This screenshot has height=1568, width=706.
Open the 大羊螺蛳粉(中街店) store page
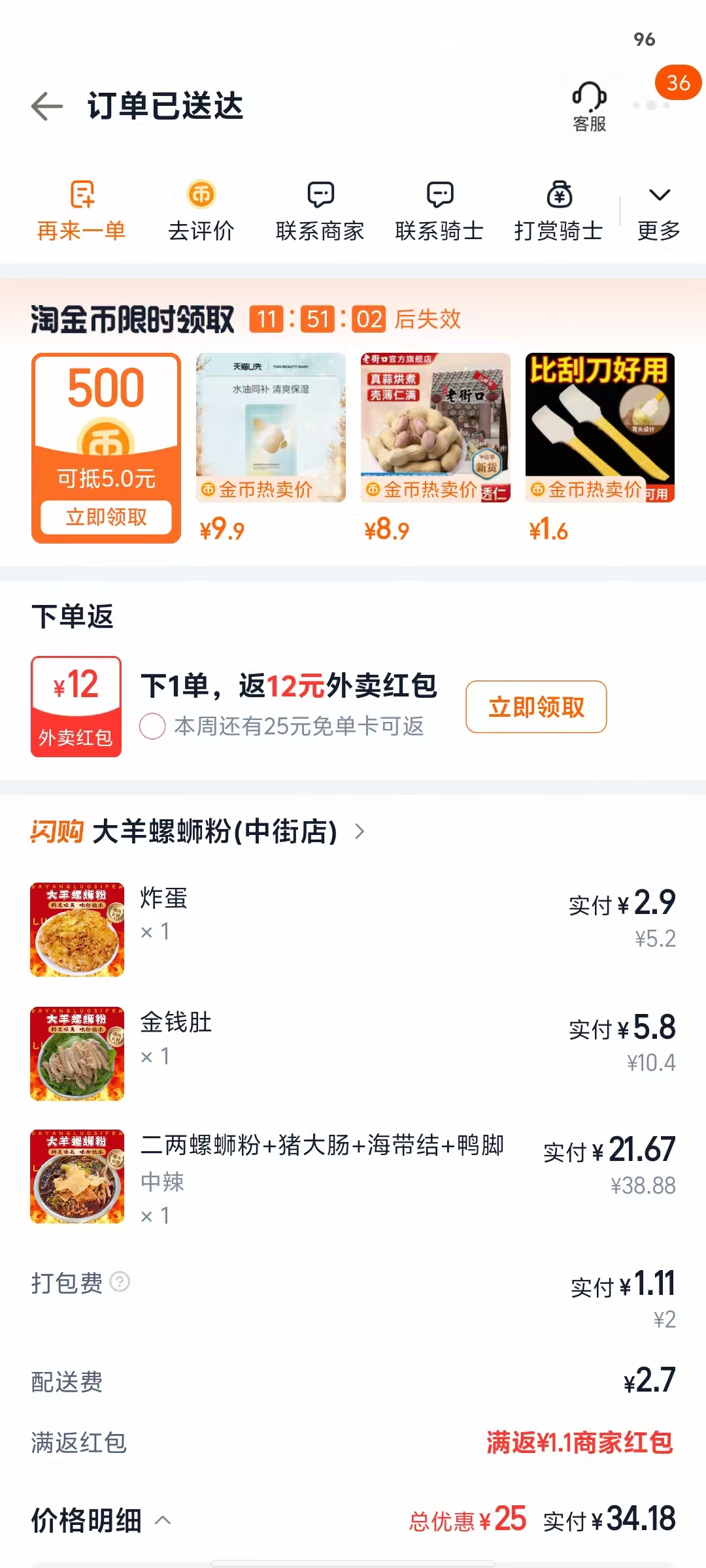[216, 832]
